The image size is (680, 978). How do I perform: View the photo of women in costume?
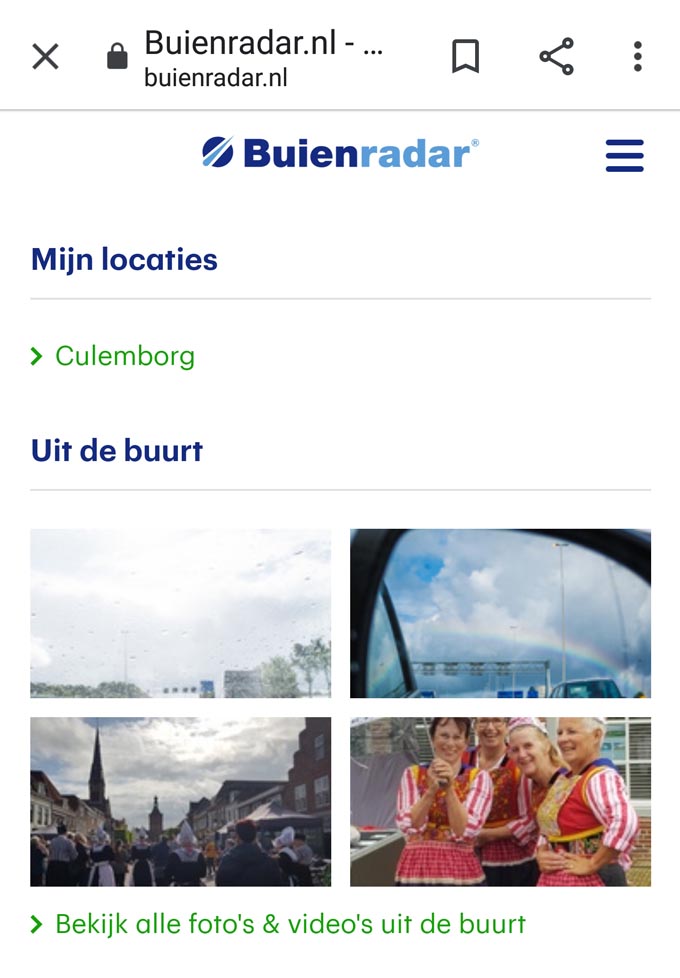[500, 801]
